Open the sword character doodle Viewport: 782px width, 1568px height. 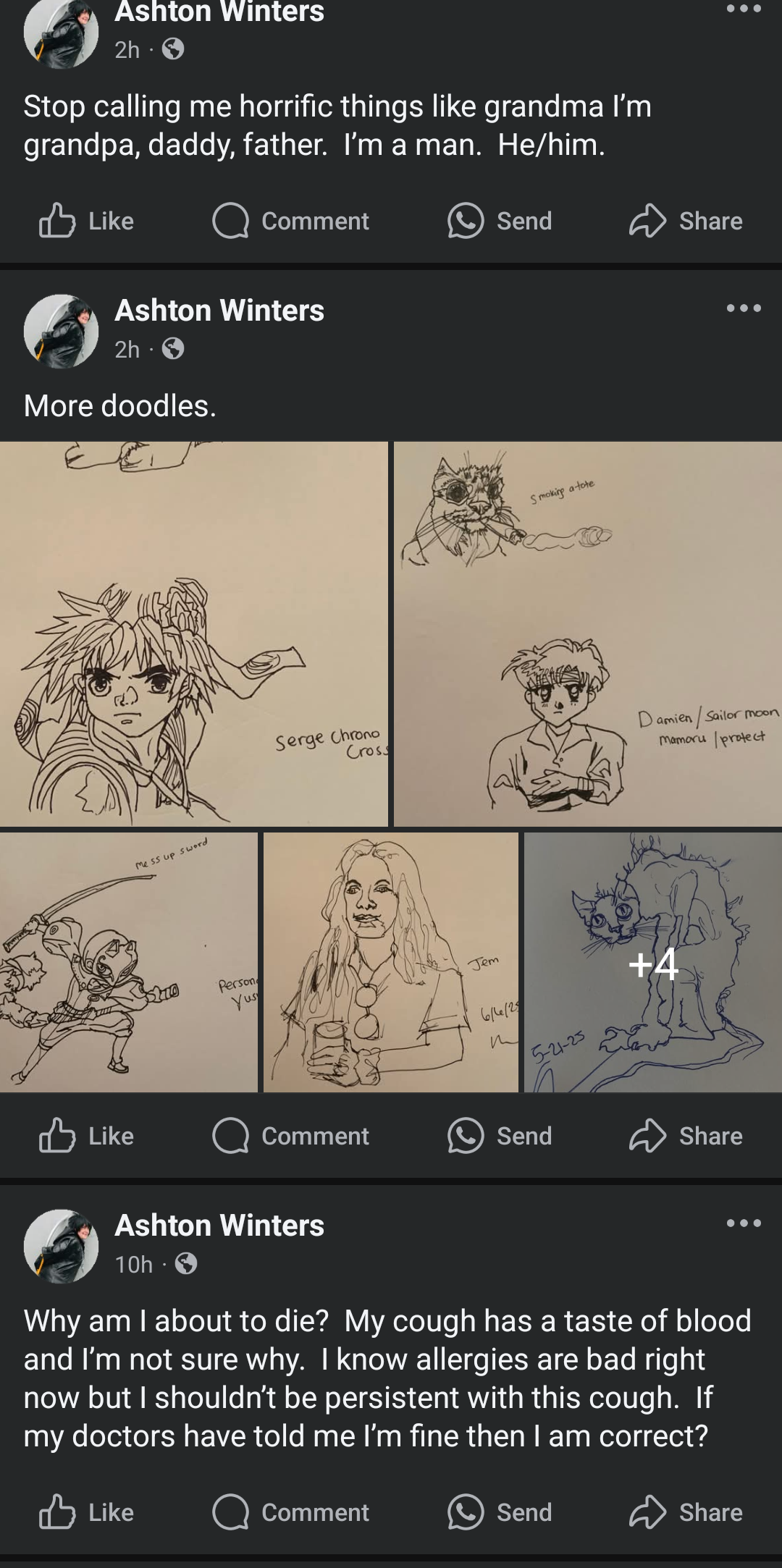click(129, 962)
